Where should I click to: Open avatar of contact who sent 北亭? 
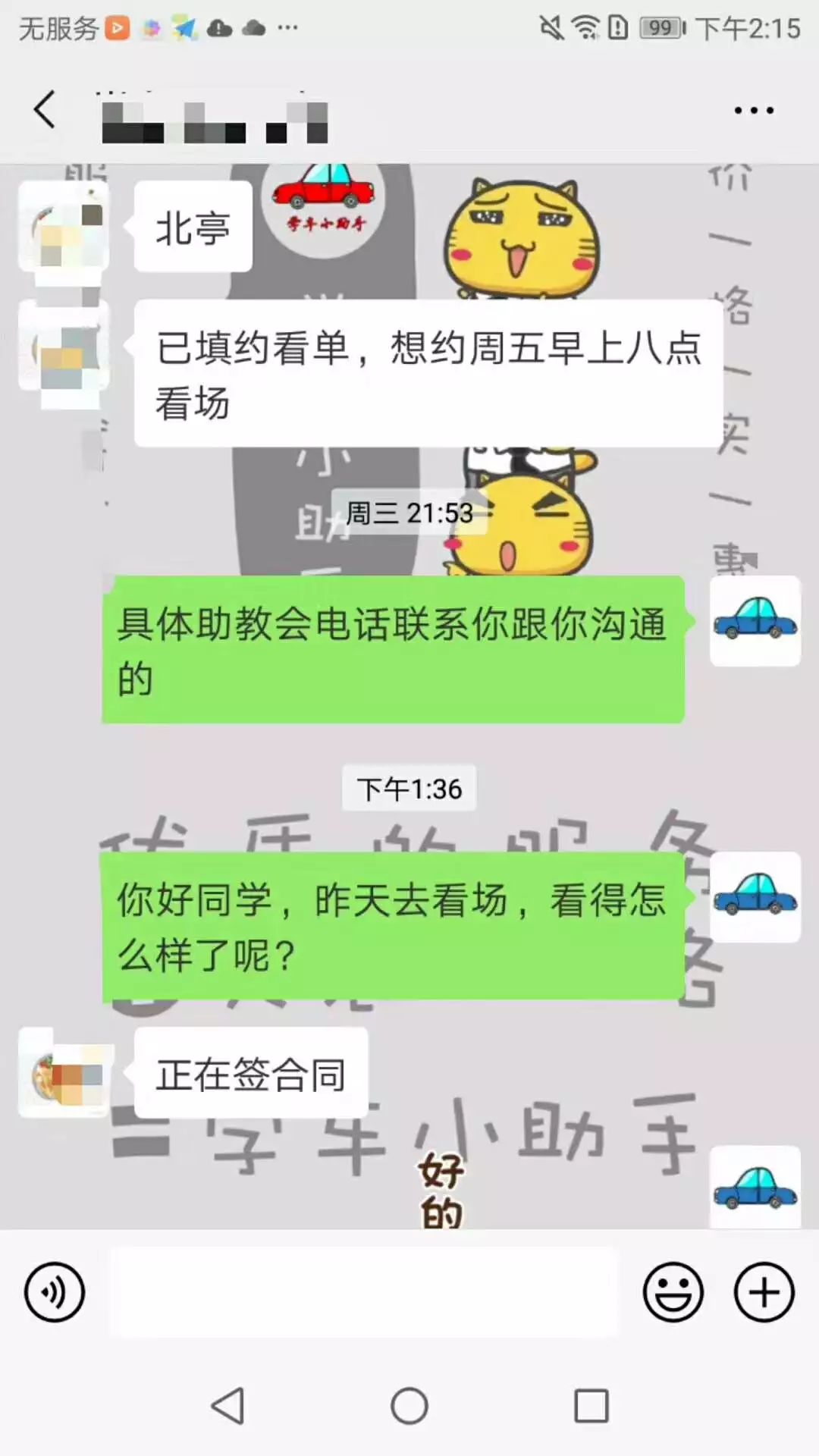[64, 226]
